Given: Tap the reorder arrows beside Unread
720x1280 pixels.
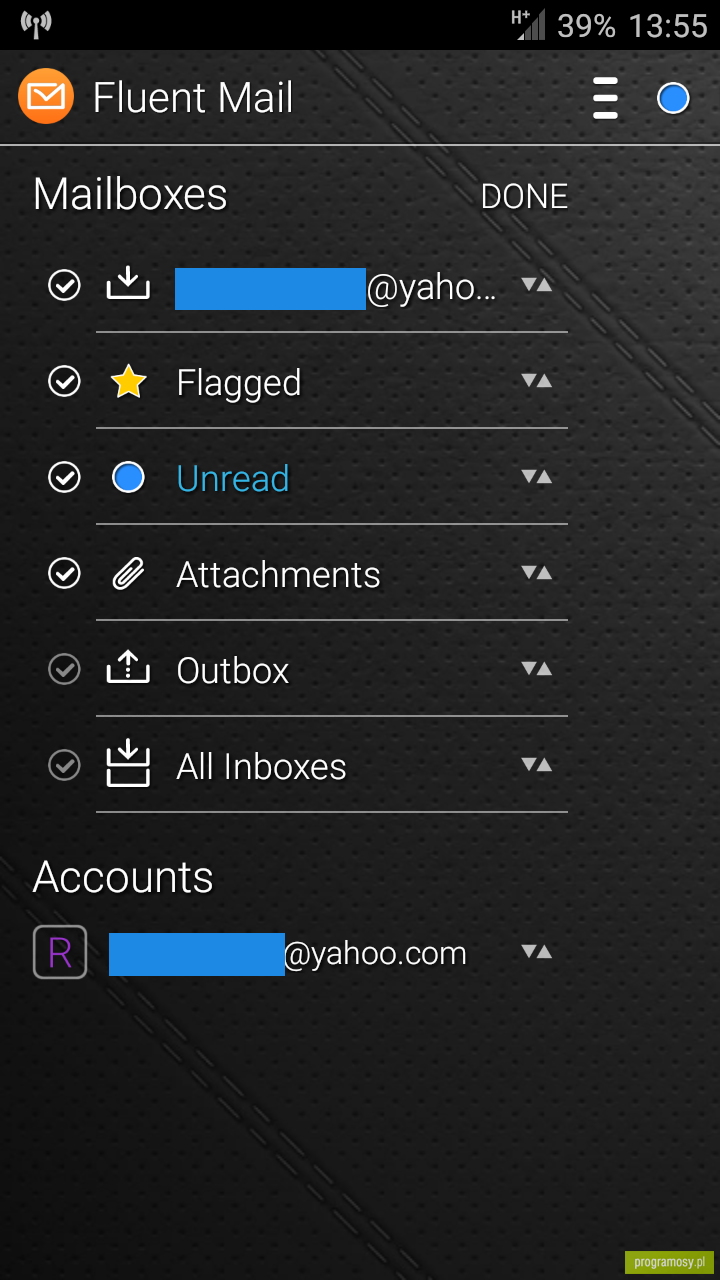Looking at the screenshot, I should click(x=537, y=476).
